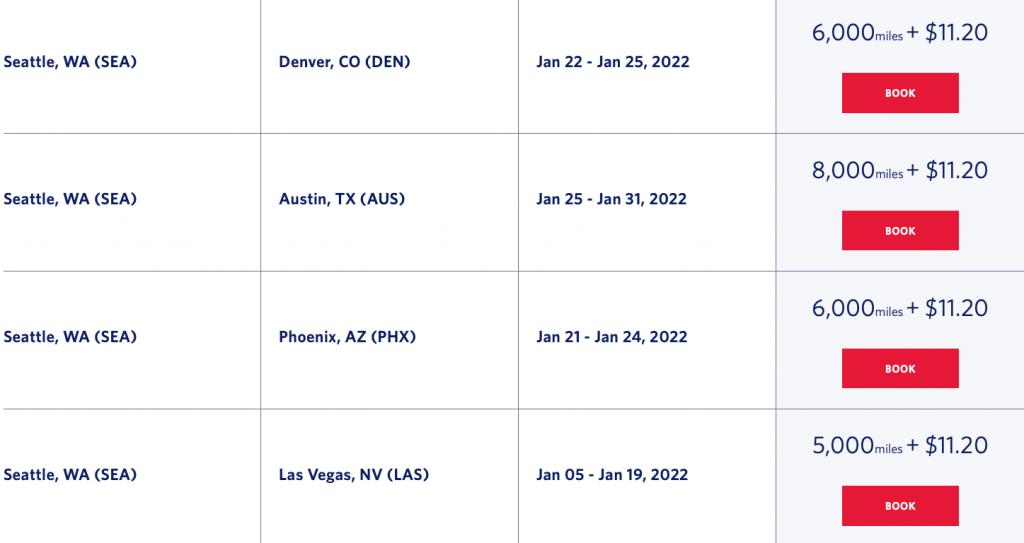Book the Seattle to Denver flight
This screenshot has width=1024, height=543.
[900, 93]
